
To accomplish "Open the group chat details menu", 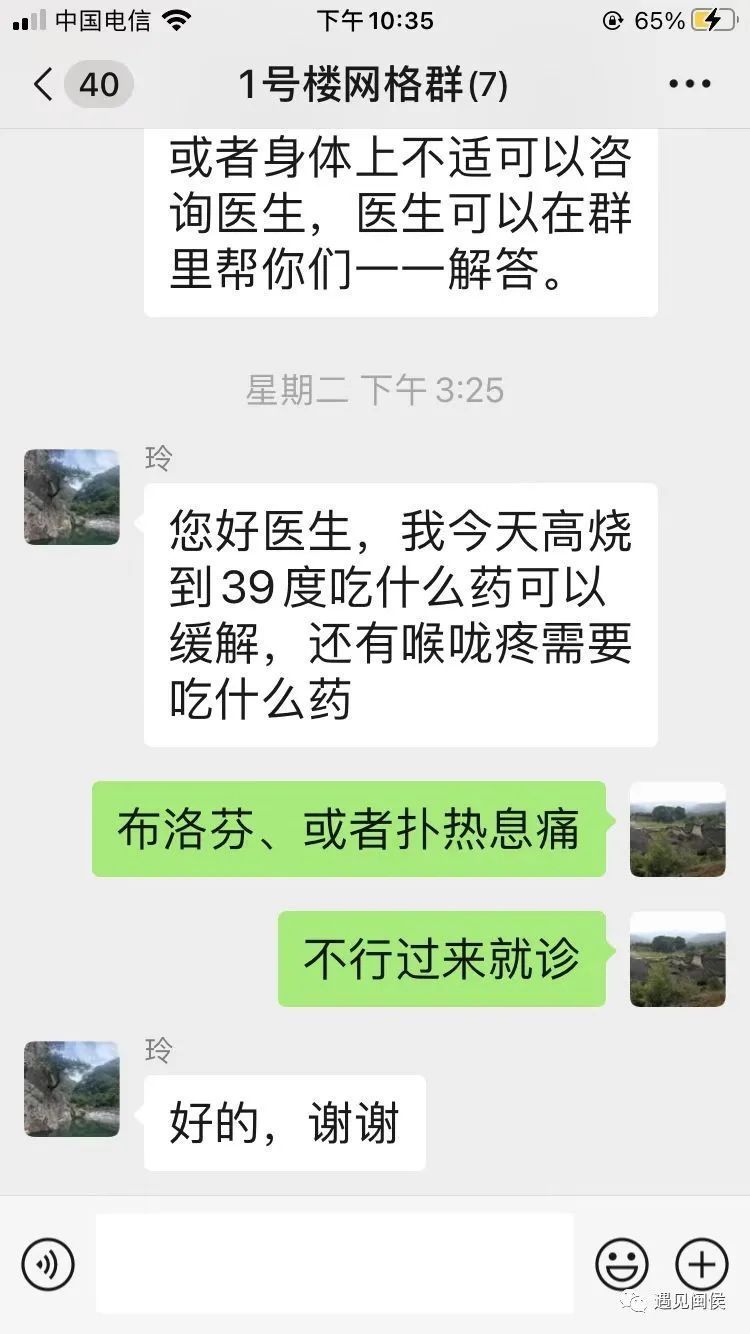I will pyautogui.click(x=689, y=85).
